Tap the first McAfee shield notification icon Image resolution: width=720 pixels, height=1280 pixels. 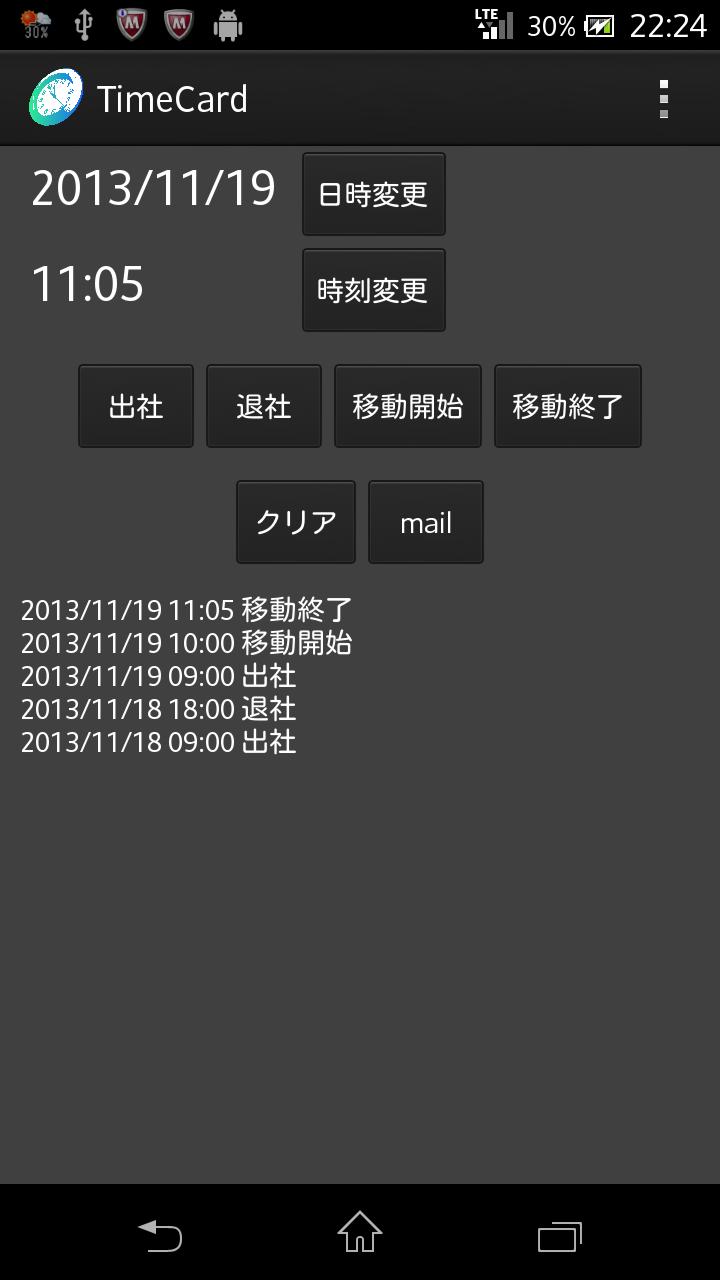131,25
